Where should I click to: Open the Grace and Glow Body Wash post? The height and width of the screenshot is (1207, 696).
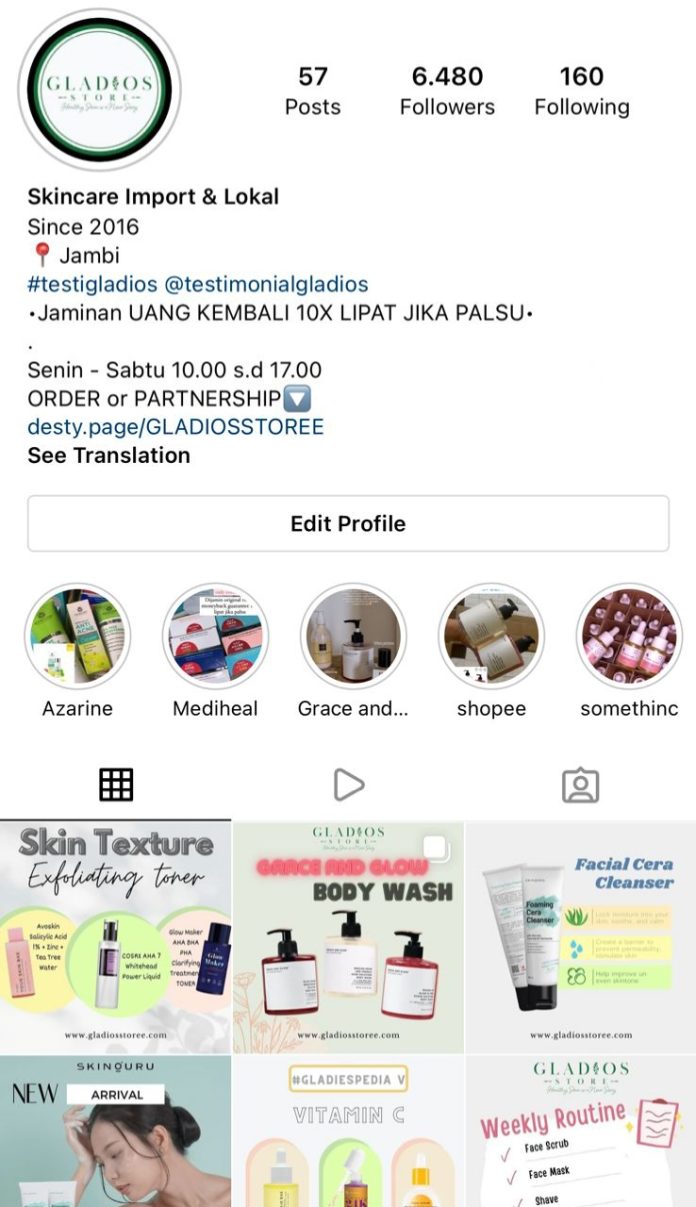click(x=348, y=936)
